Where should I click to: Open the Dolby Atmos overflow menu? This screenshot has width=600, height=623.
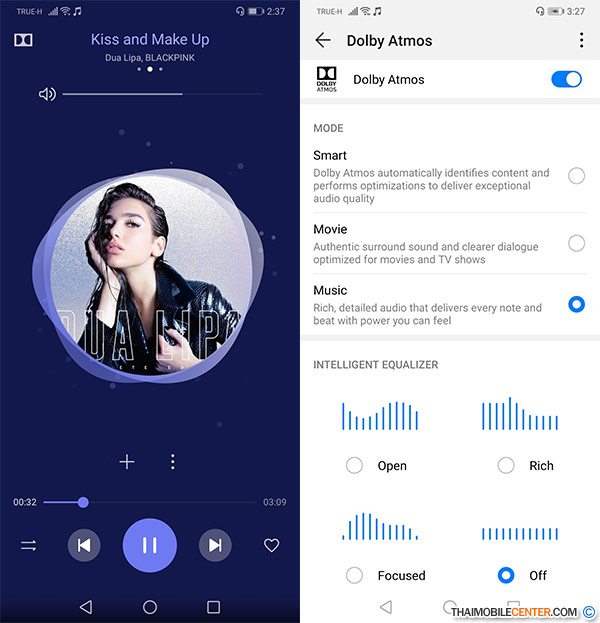click(581, 41)
